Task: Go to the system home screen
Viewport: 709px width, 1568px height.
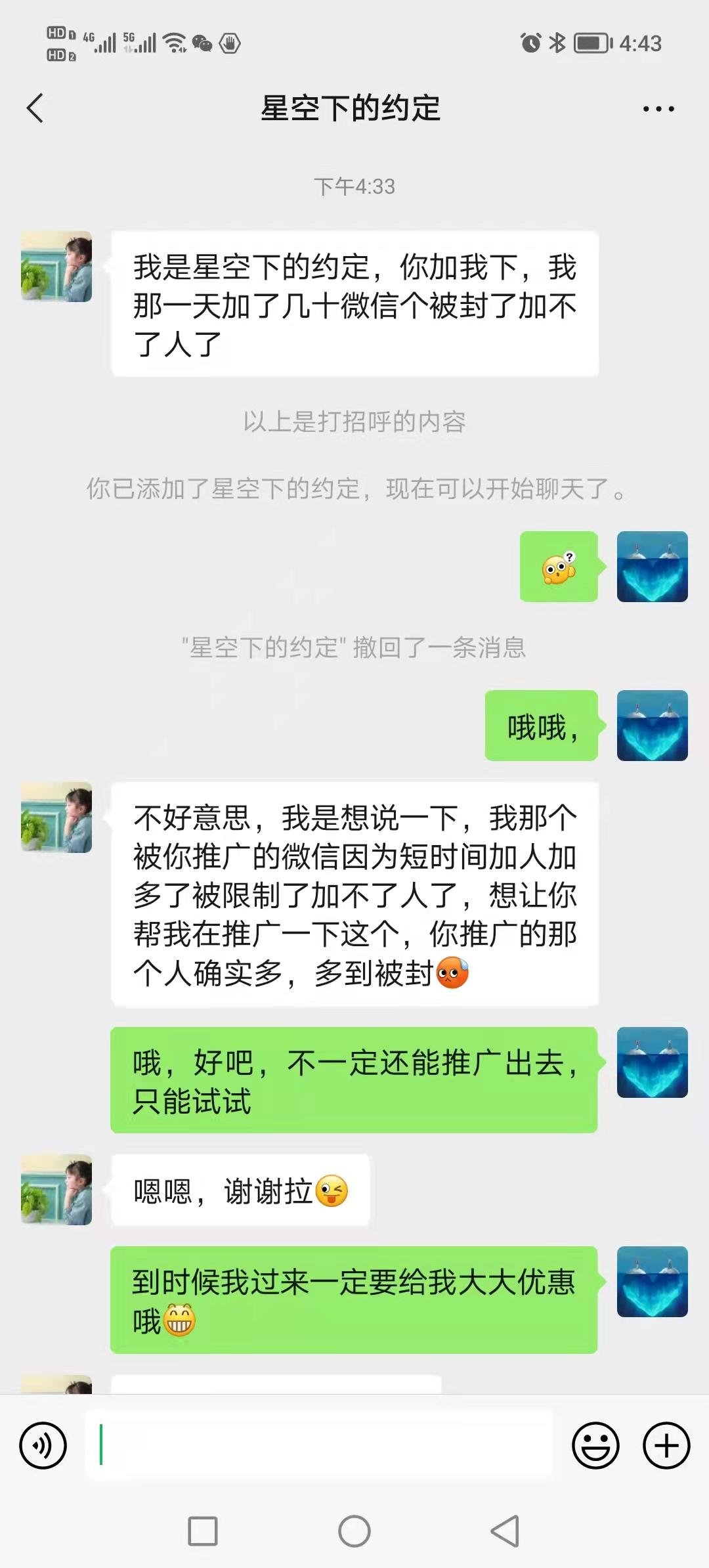Action: 354,1531
